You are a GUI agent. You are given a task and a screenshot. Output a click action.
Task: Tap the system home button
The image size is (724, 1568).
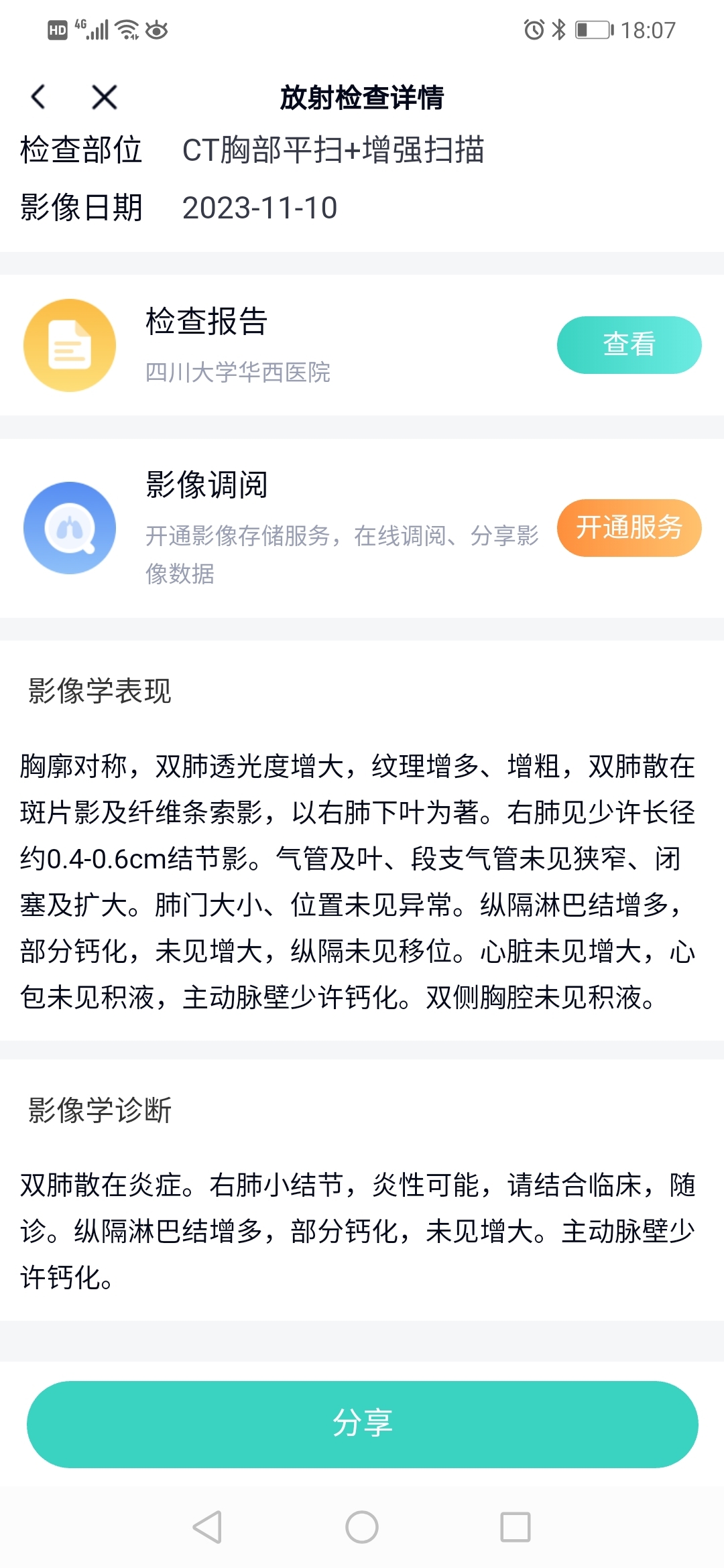point(362,1527)
